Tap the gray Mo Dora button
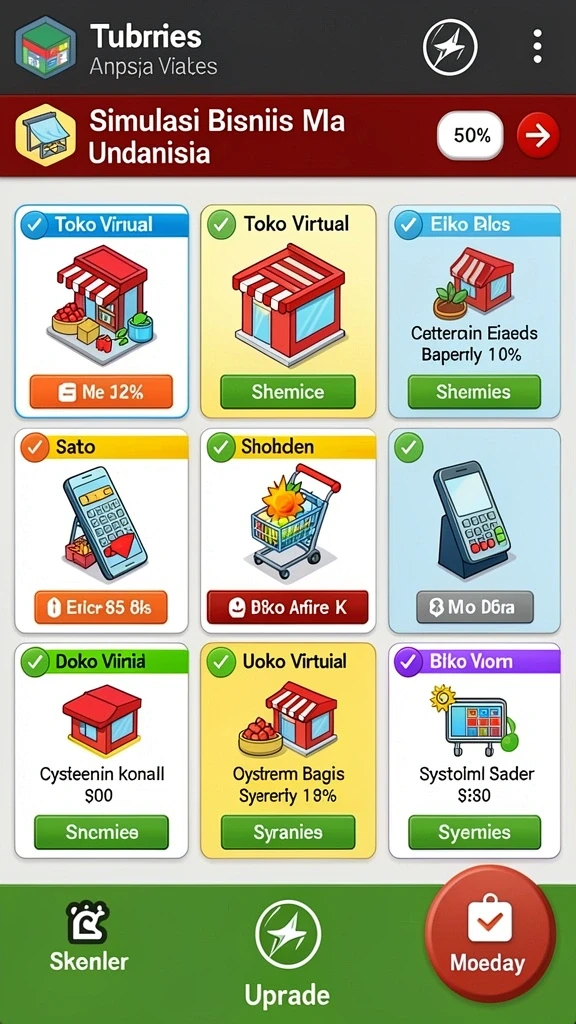This screenshot has width=576, height=1024. 475,607
